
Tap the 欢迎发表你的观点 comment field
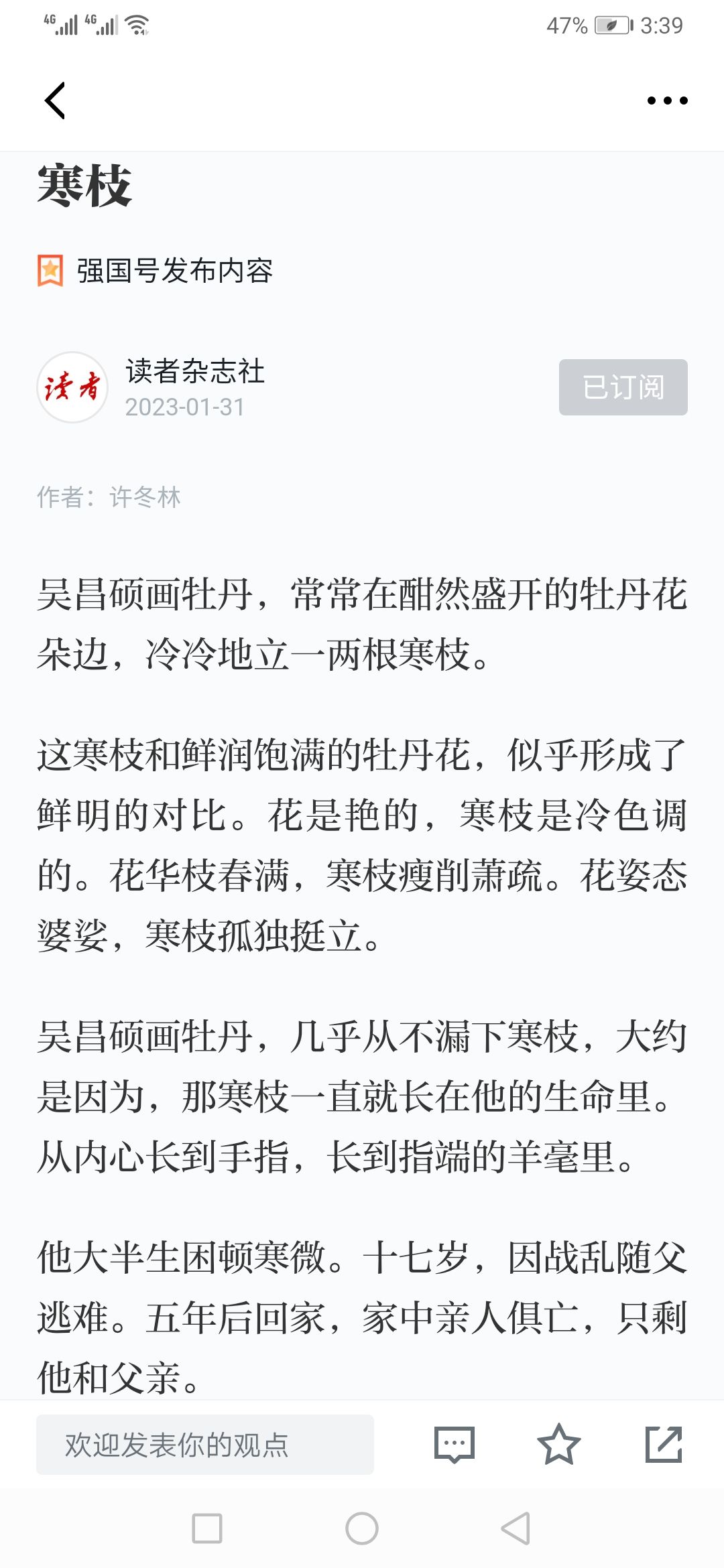[x=205, y=1444]
